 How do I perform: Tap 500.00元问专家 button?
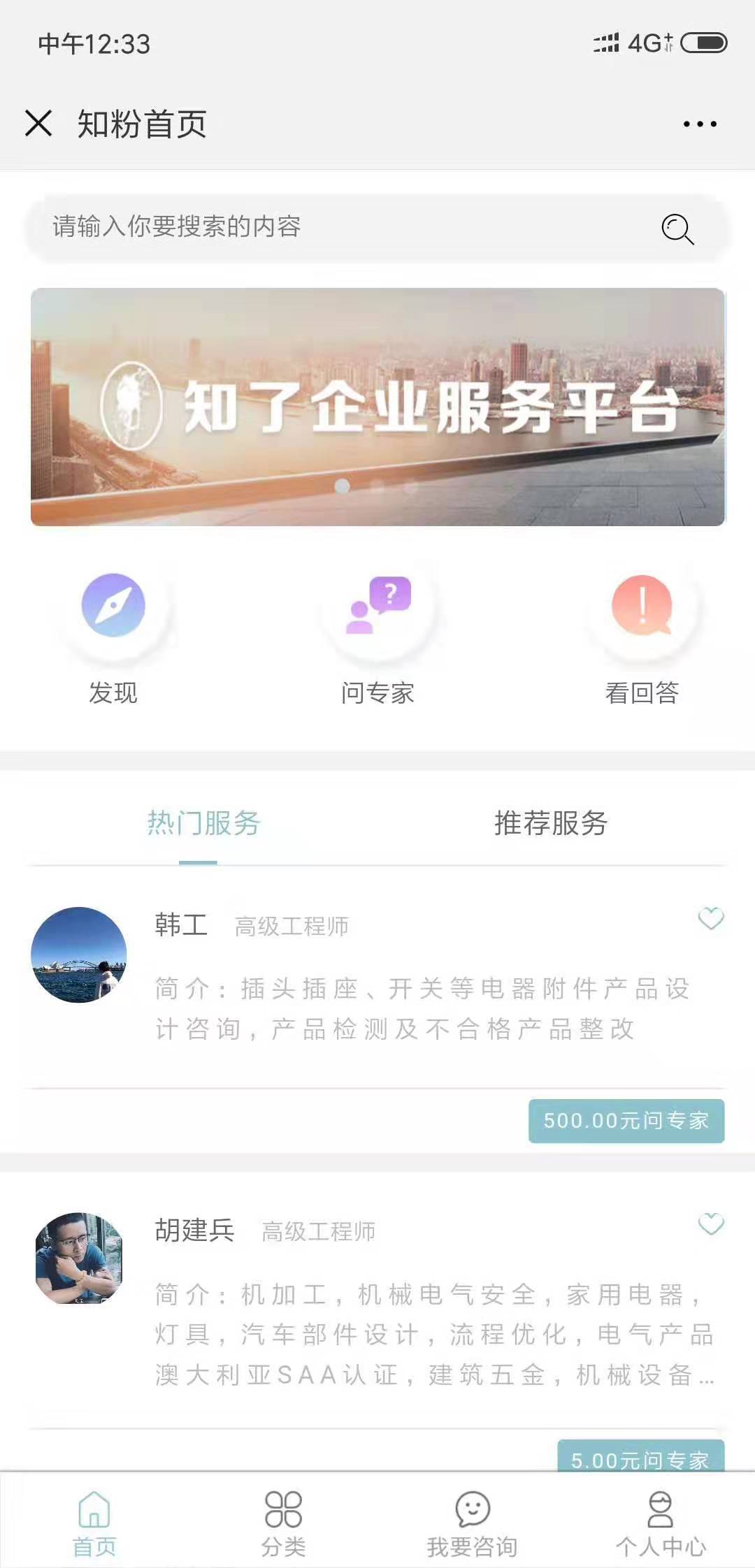click(x=626, y=1121)
